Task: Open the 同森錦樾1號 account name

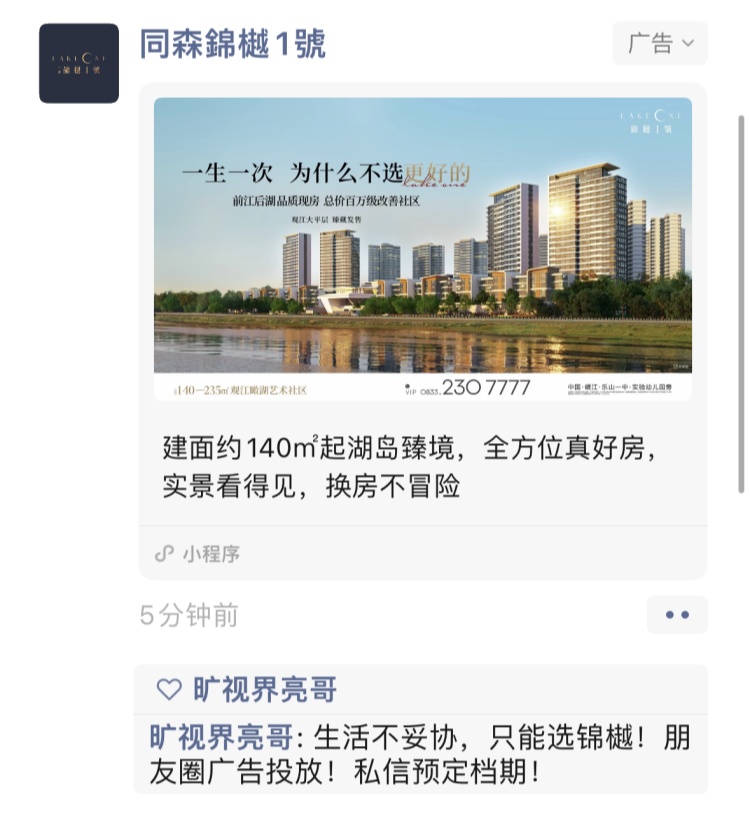Action: point(235,44)
